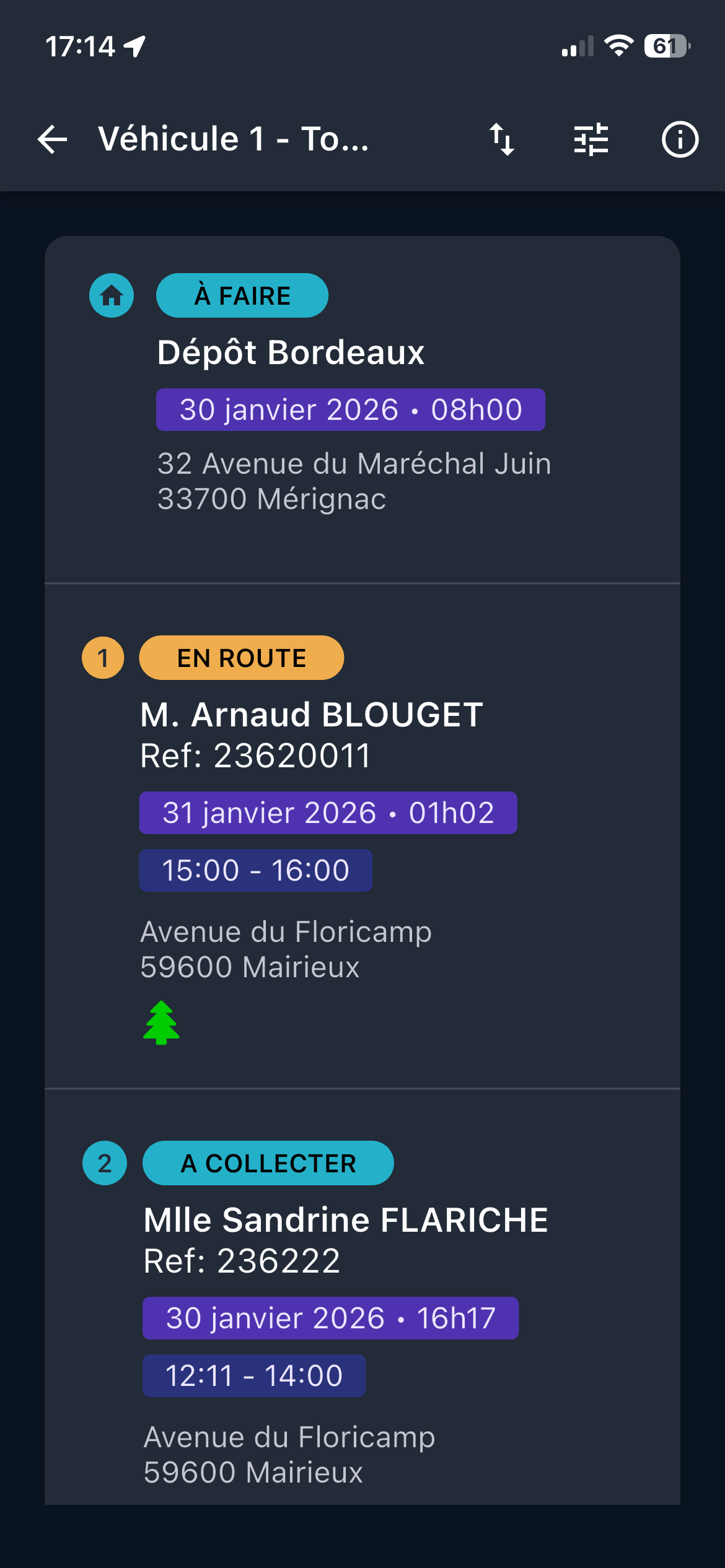Open the filter settings sliders
The height and width of the screenshot is (1568, 725).
[591, 139]
